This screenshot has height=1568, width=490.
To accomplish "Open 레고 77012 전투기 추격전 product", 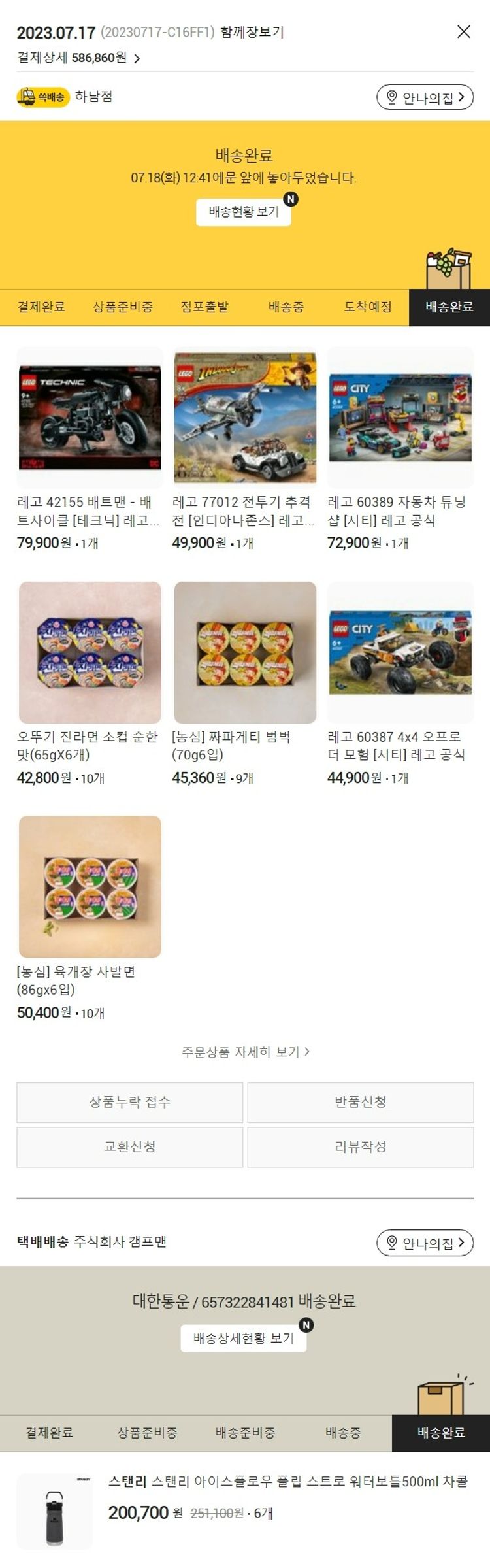I will [245, 418].
